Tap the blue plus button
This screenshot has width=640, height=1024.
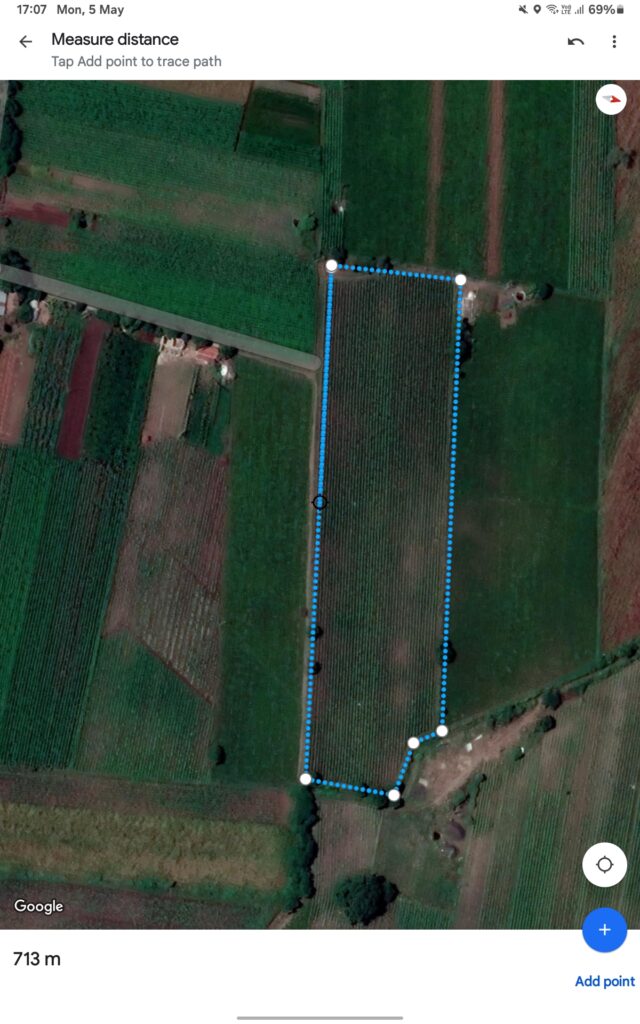(604, 930)
